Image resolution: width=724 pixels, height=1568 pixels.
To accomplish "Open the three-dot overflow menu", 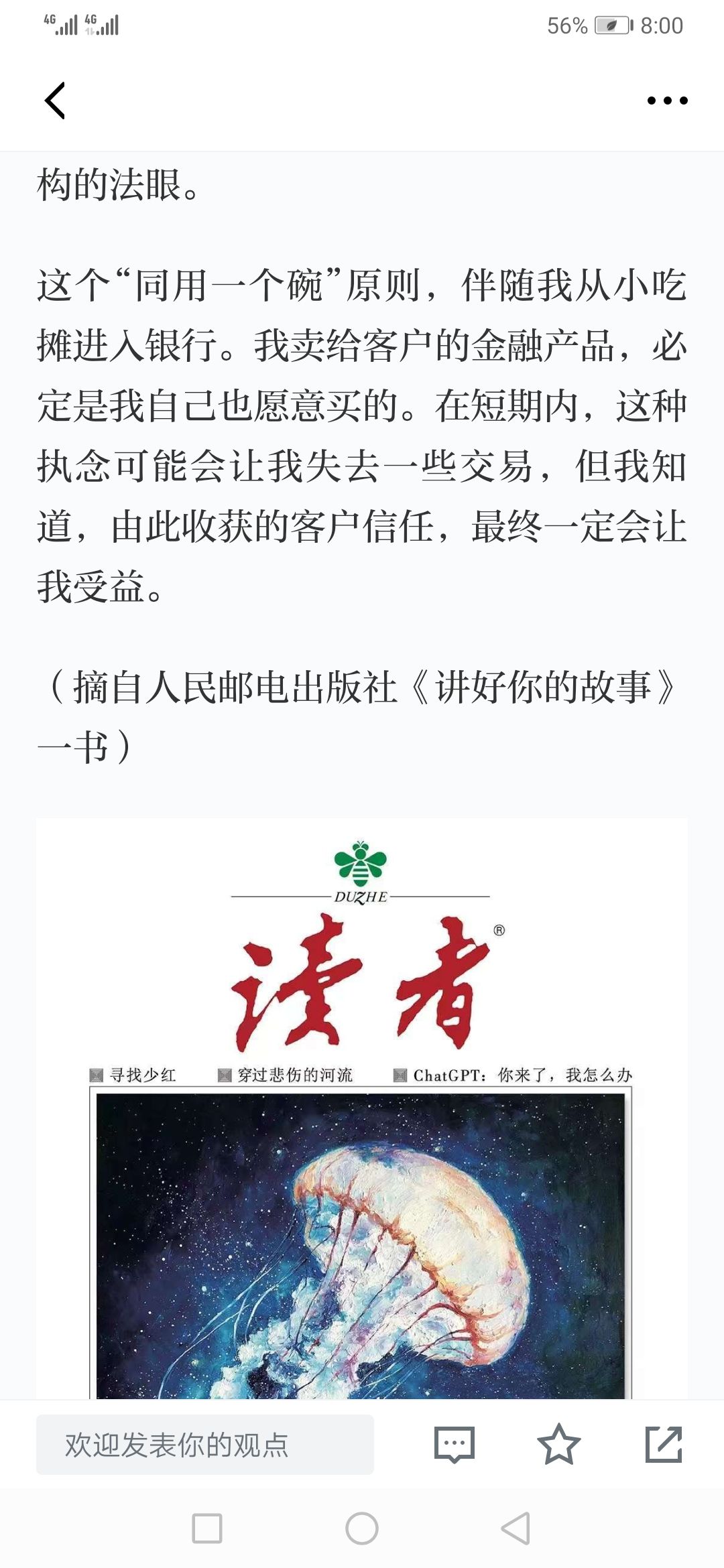I will (x=667, y=101).
